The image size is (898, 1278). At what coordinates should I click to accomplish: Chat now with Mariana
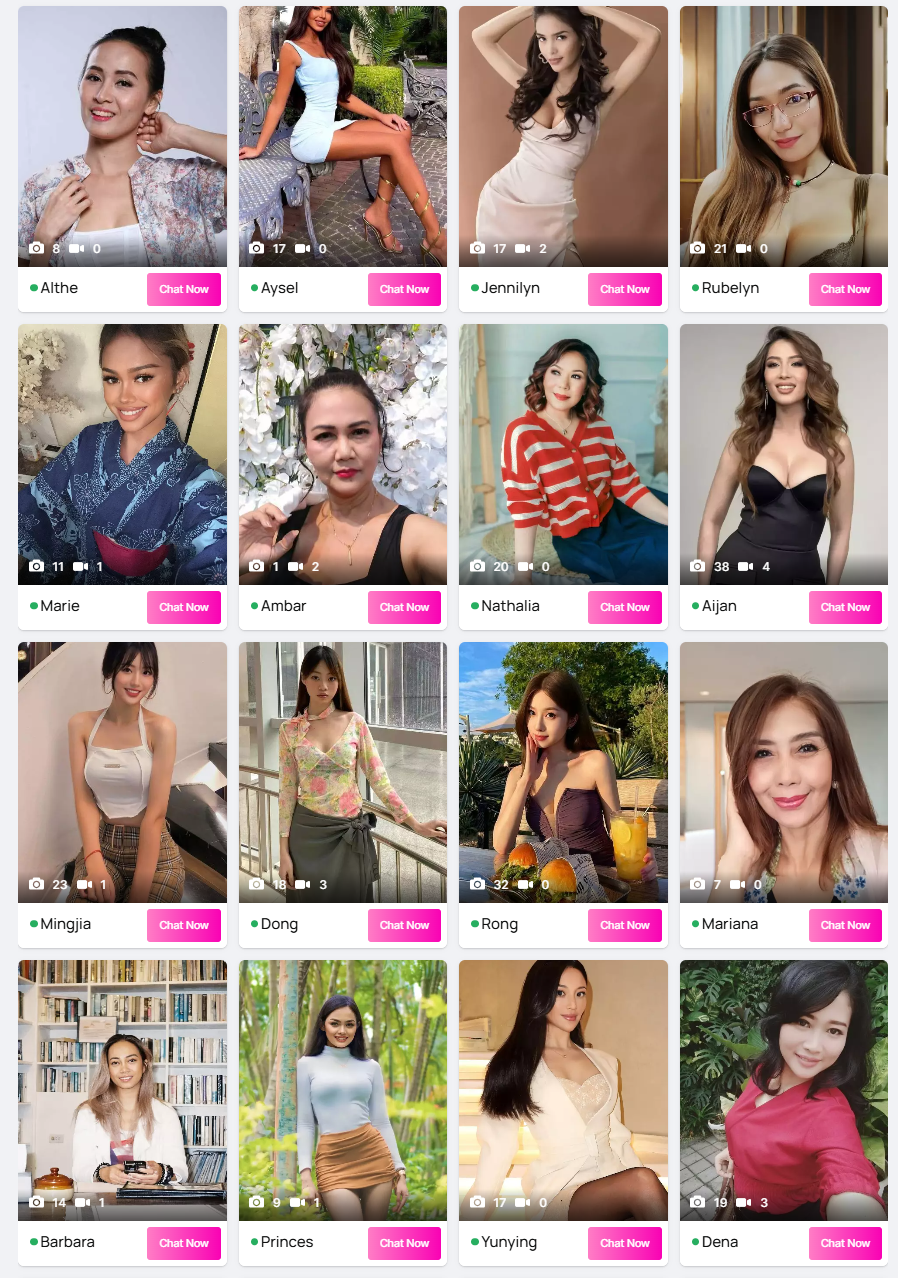845,925
